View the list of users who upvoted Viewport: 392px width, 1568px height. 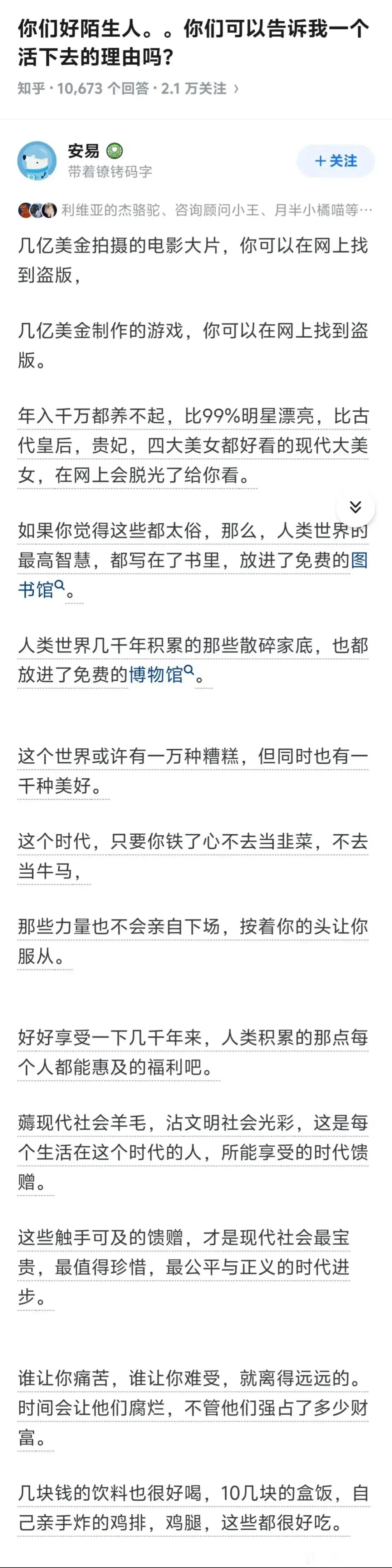click(x=194, y=211)
